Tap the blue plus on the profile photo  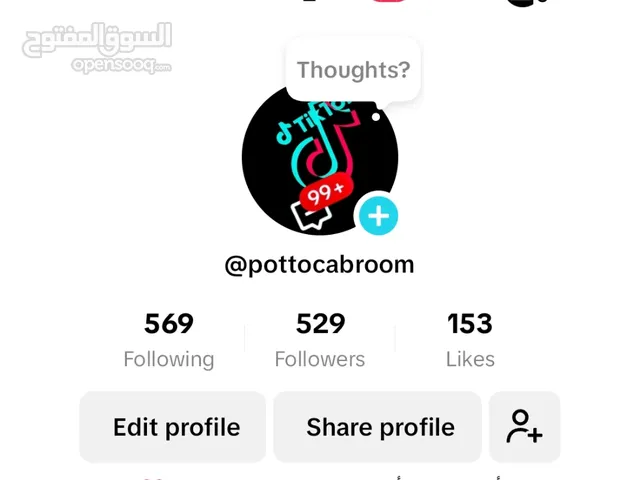pos(378,215)
